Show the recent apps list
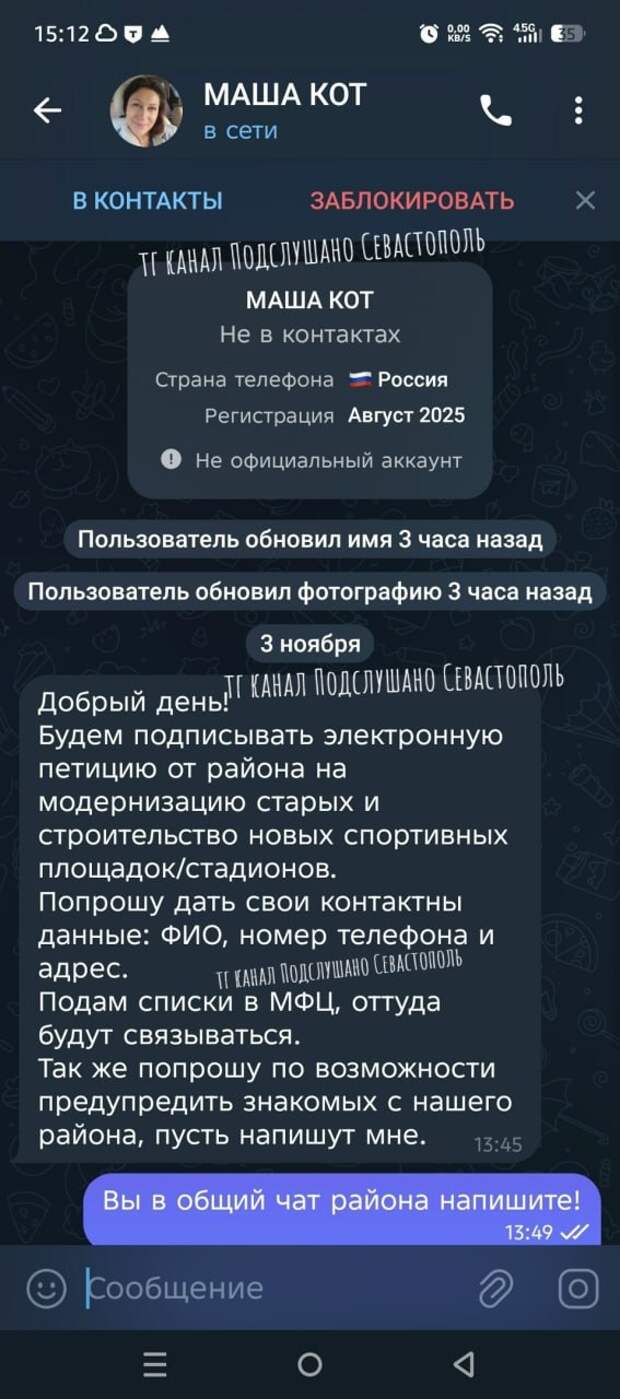Viewport: 620px width, 1399px height. [155, 1363]
